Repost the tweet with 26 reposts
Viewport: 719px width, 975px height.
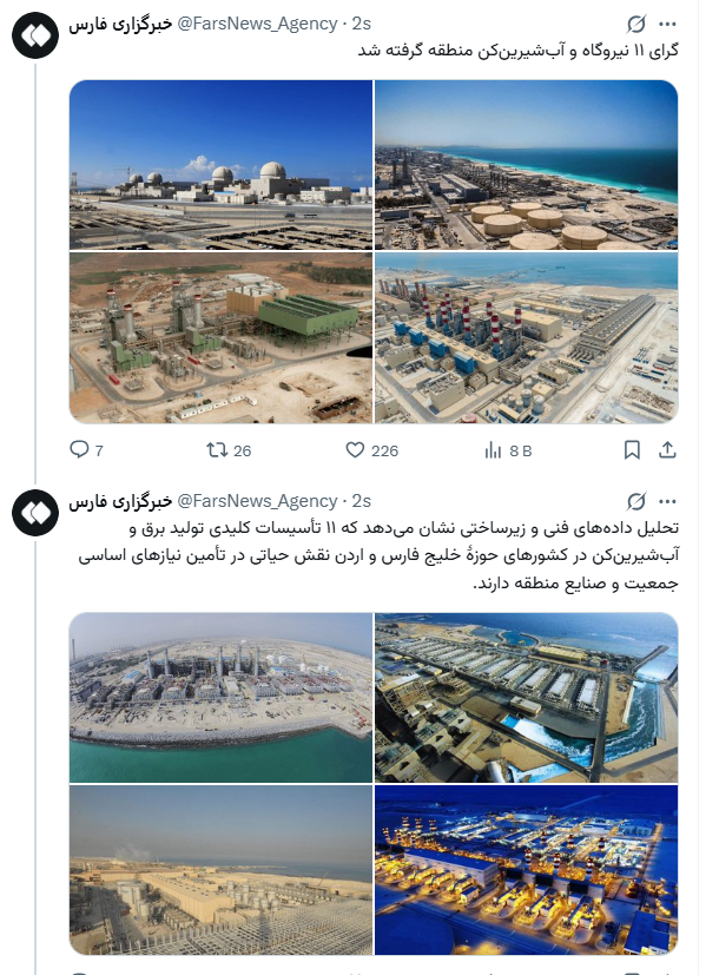[x=216, y=450]
